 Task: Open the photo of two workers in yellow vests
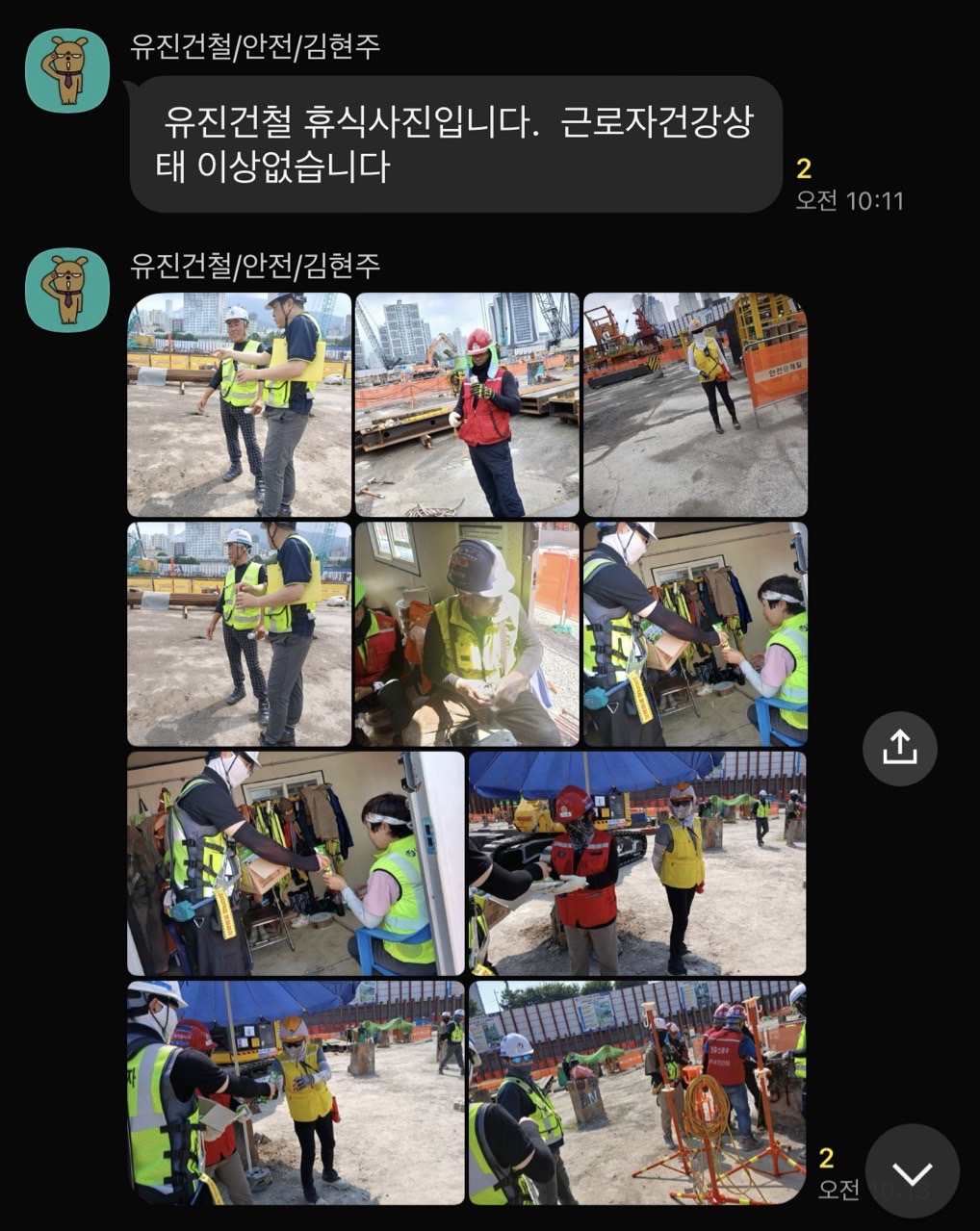pyautogui.click(x=239, y=404)
